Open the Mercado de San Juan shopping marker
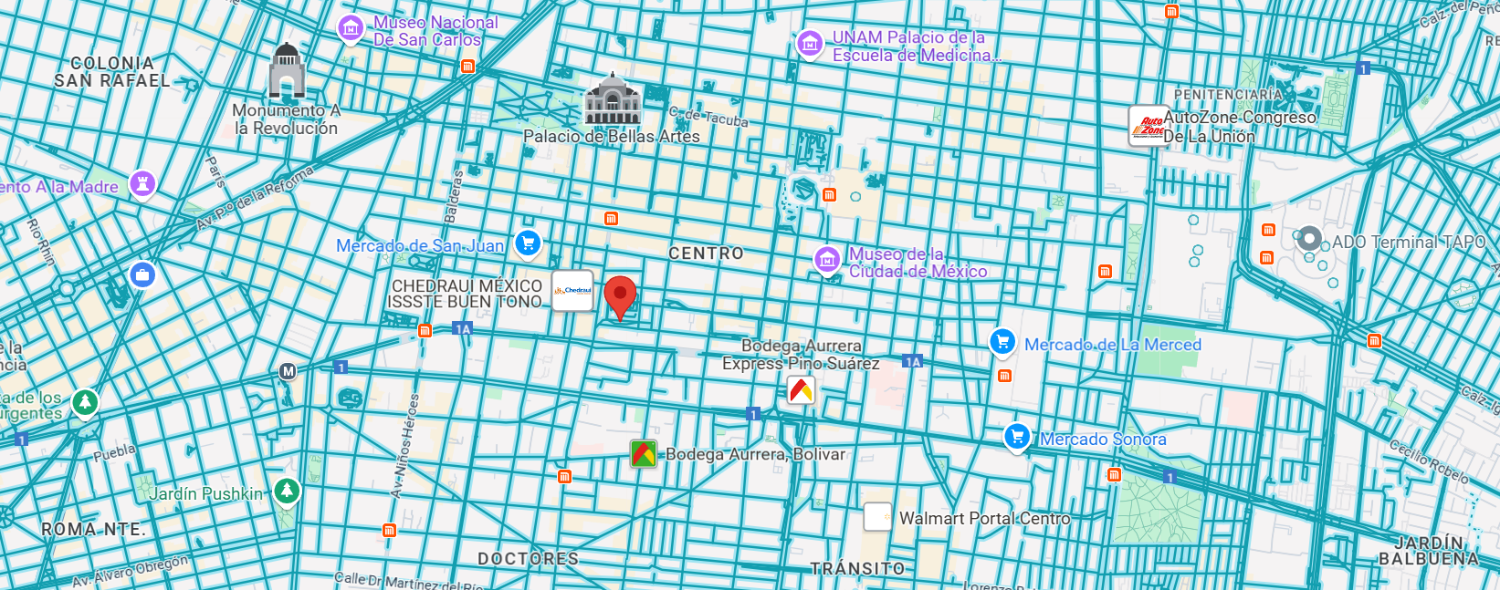This screenshot has height=590, width=1500. 527,243
